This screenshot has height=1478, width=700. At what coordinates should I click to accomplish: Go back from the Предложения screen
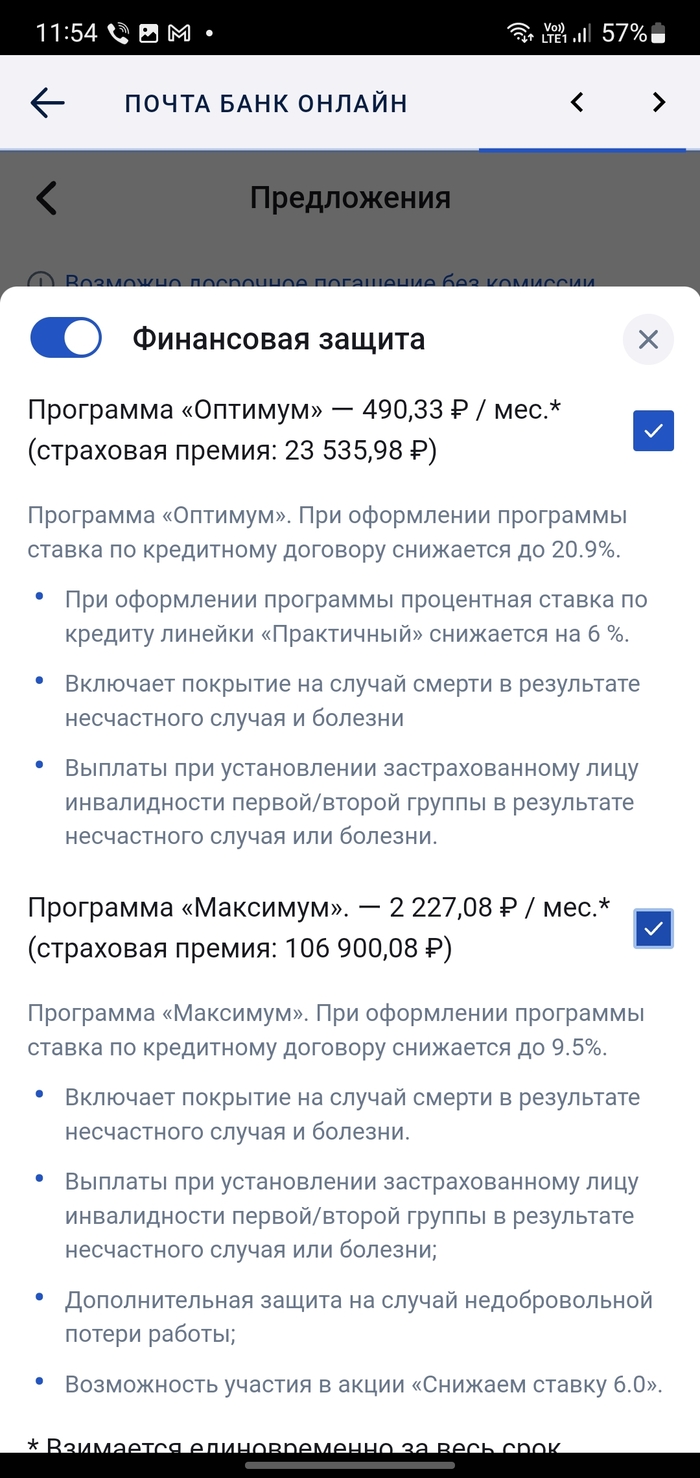46,198
